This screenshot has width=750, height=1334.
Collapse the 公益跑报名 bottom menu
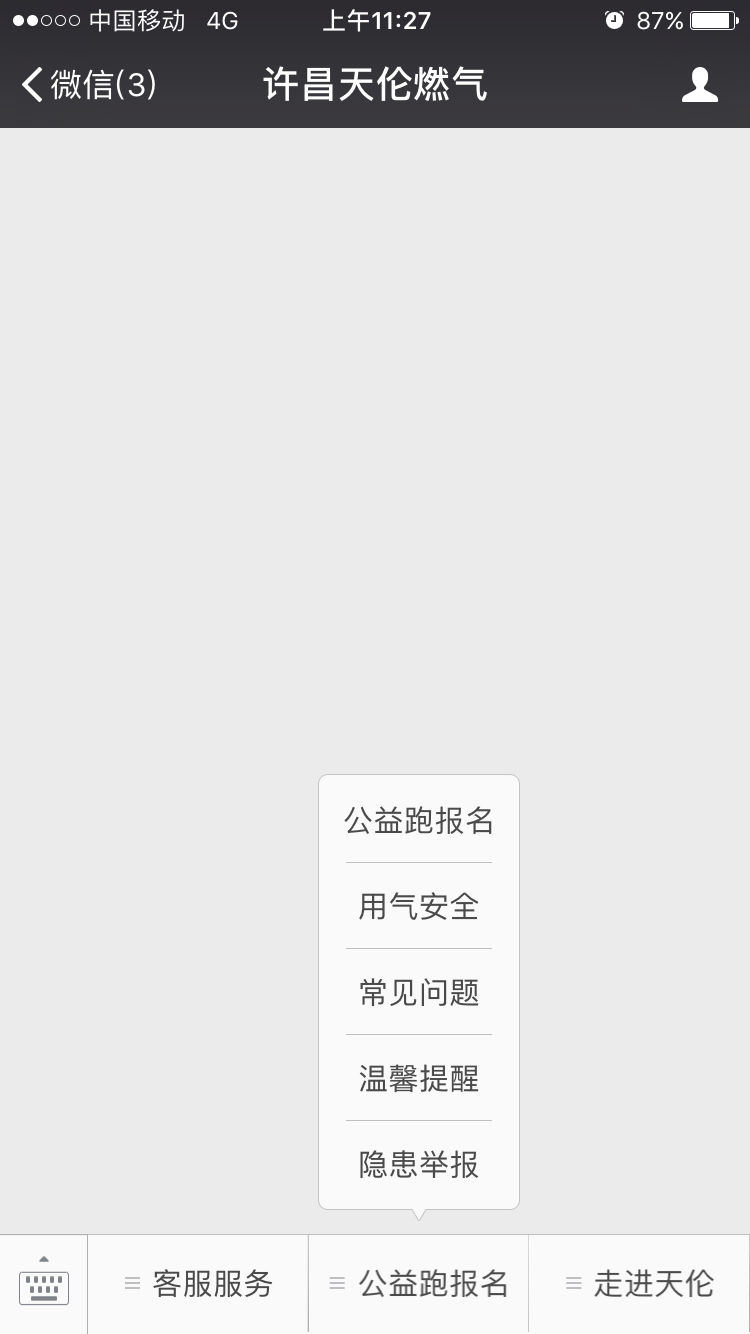pos(419,1284)
